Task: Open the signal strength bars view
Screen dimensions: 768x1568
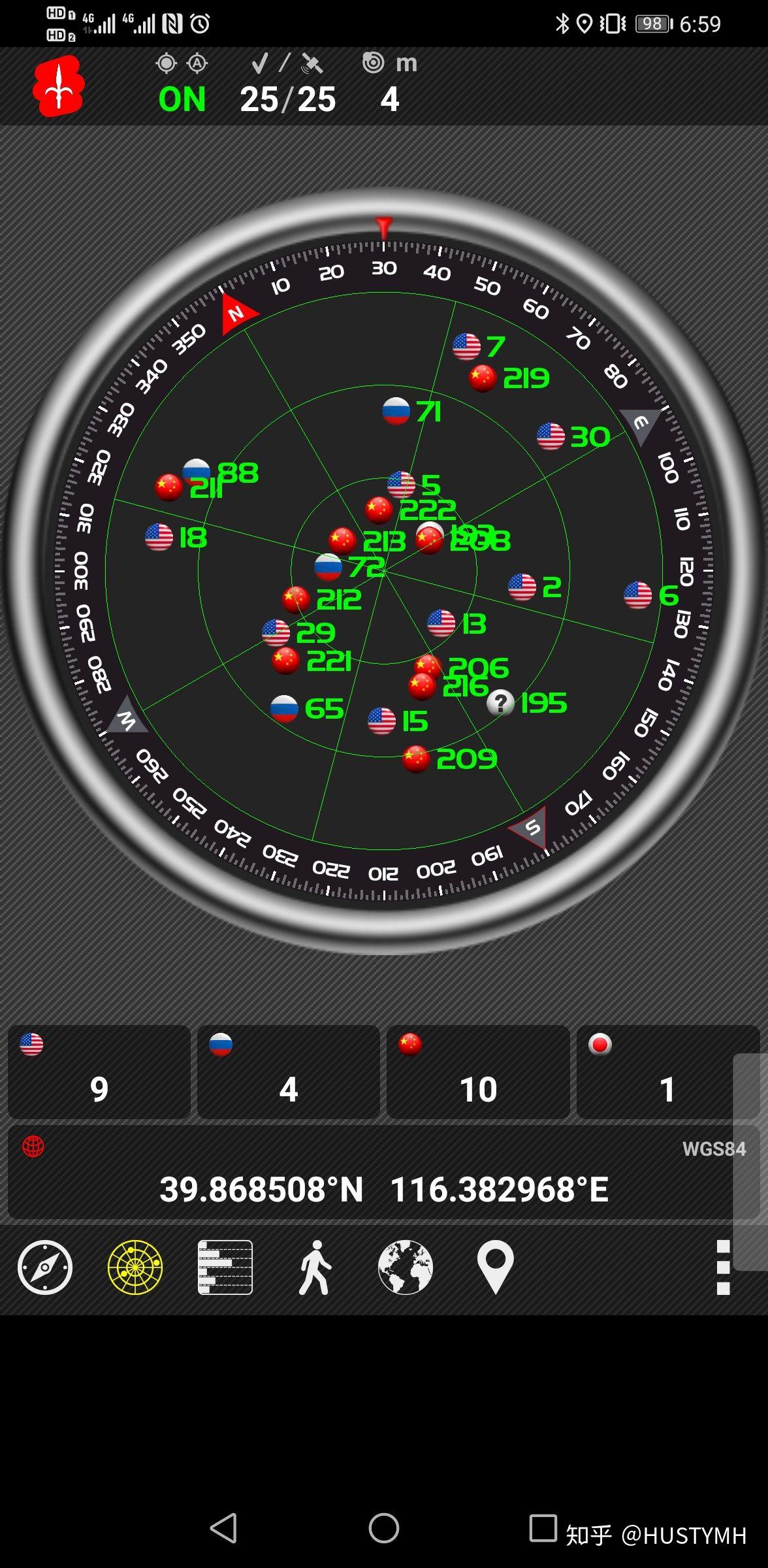Action: [225, 1267]
